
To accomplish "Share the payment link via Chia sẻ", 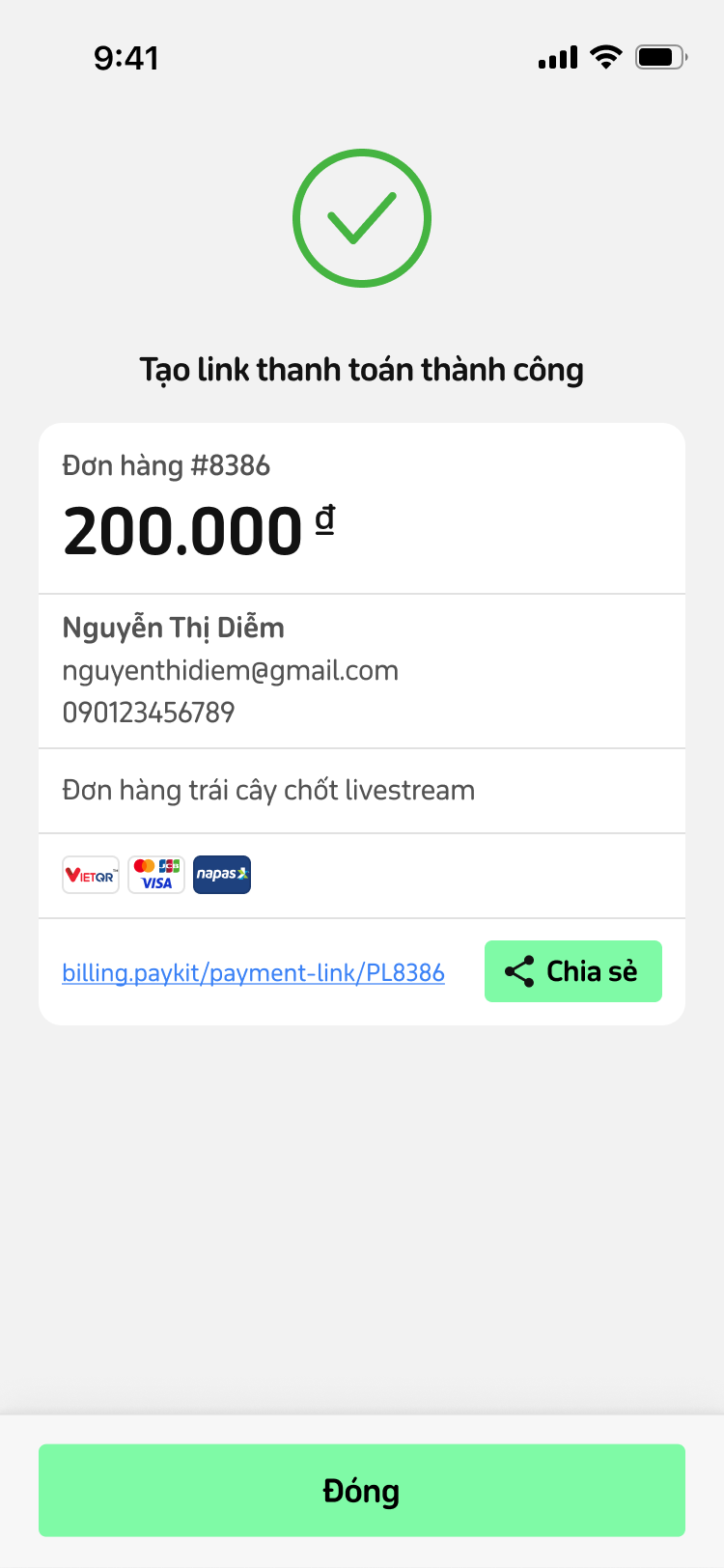I will click(572, 971).
